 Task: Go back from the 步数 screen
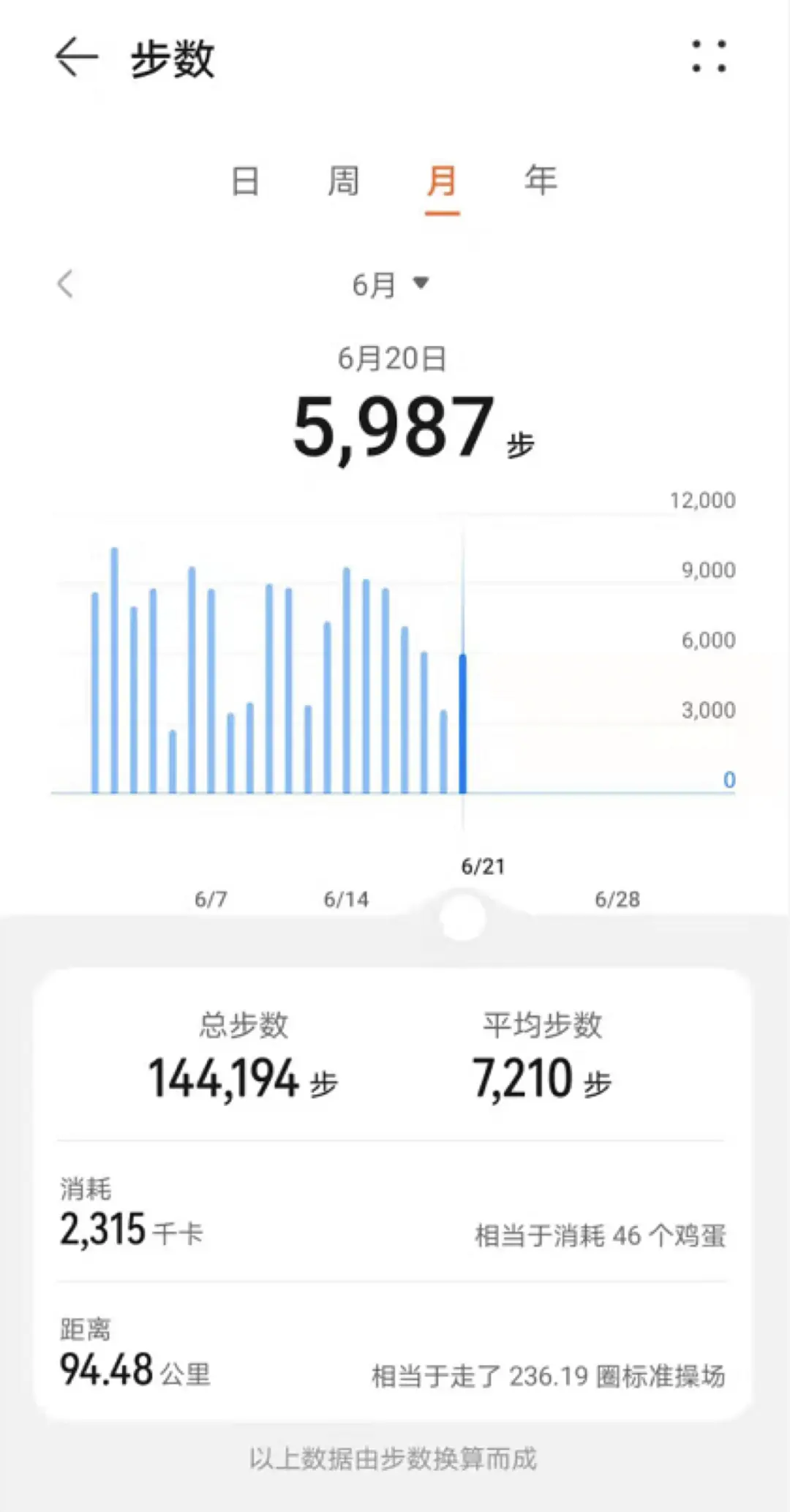(77, 58)
